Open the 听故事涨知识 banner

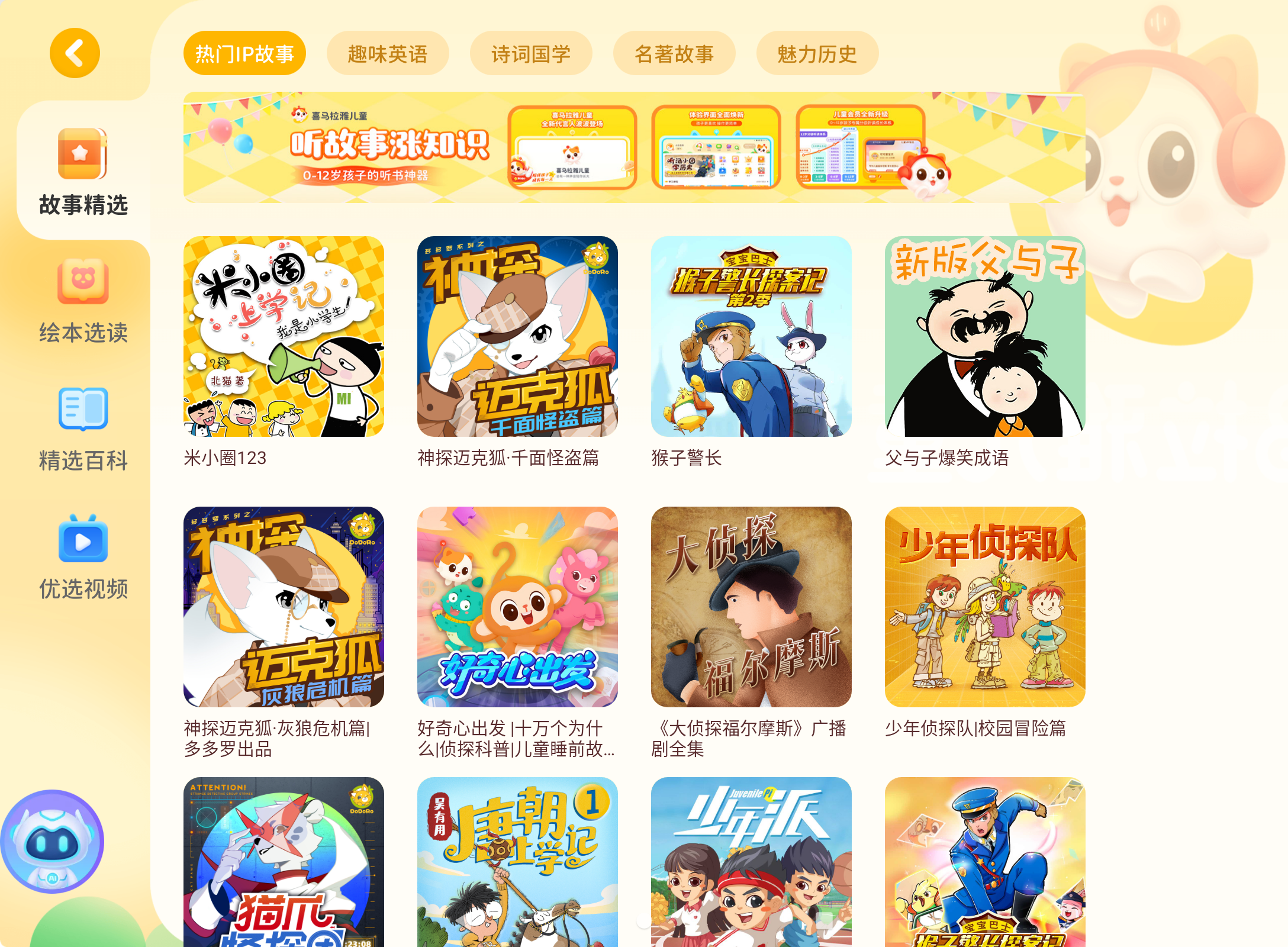(x=633, y=147)
